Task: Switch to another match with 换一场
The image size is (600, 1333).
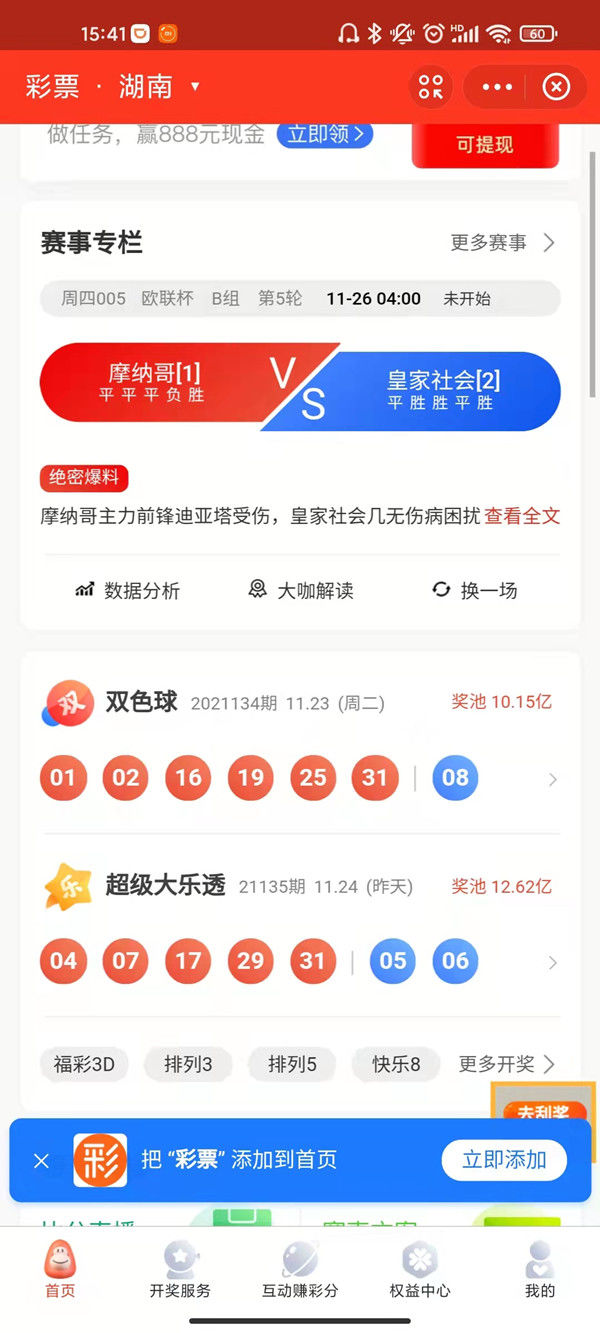Action: pos(475,590)
